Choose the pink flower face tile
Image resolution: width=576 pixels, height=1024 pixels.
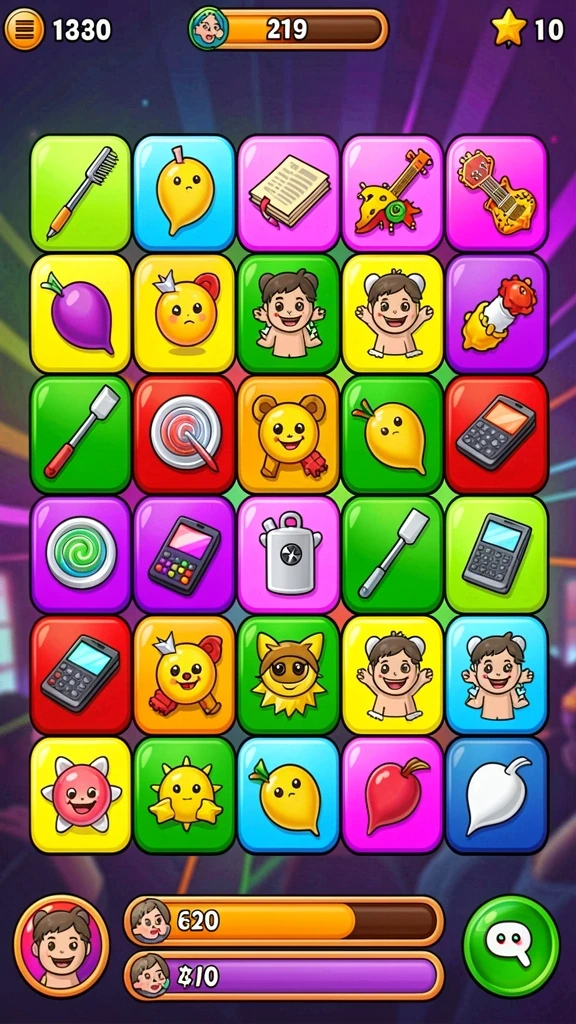pos(81,795)
